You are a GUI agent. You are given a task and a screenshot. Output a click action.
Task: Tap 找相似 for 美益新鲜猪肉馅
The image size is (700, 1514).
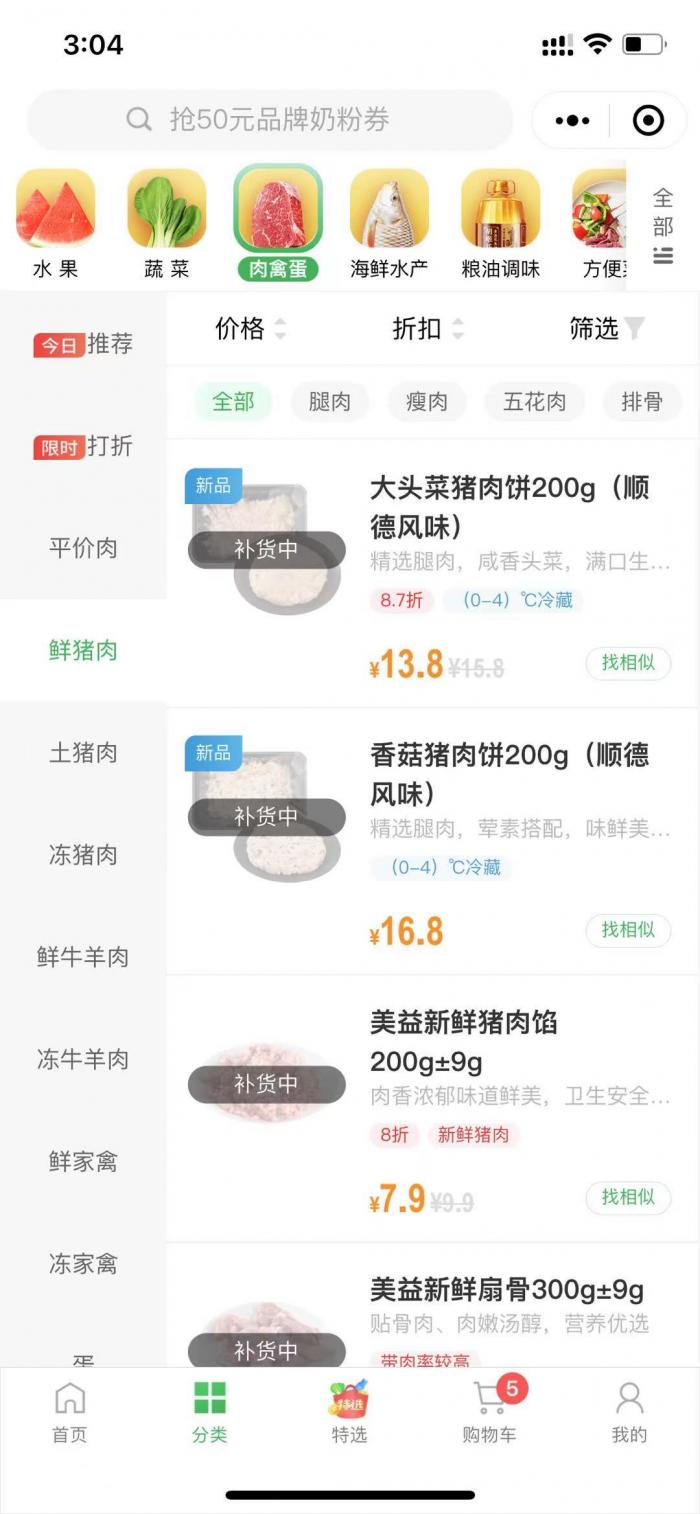point(628,1196)
